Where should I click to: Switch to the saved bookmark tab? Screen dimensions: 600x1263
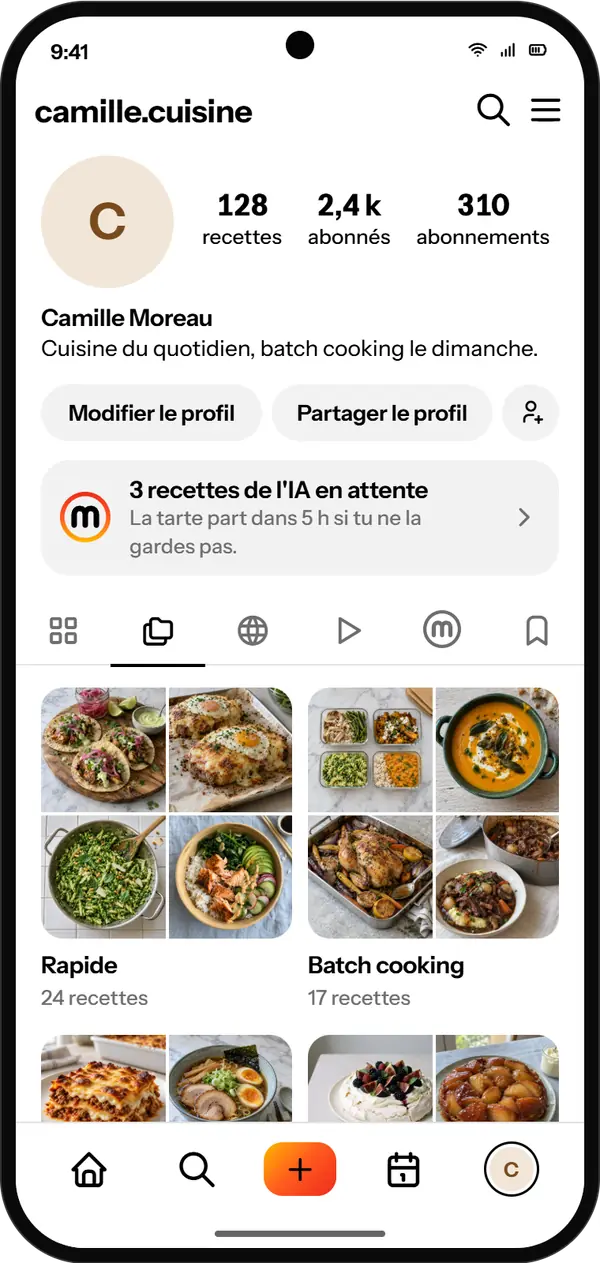537,631
